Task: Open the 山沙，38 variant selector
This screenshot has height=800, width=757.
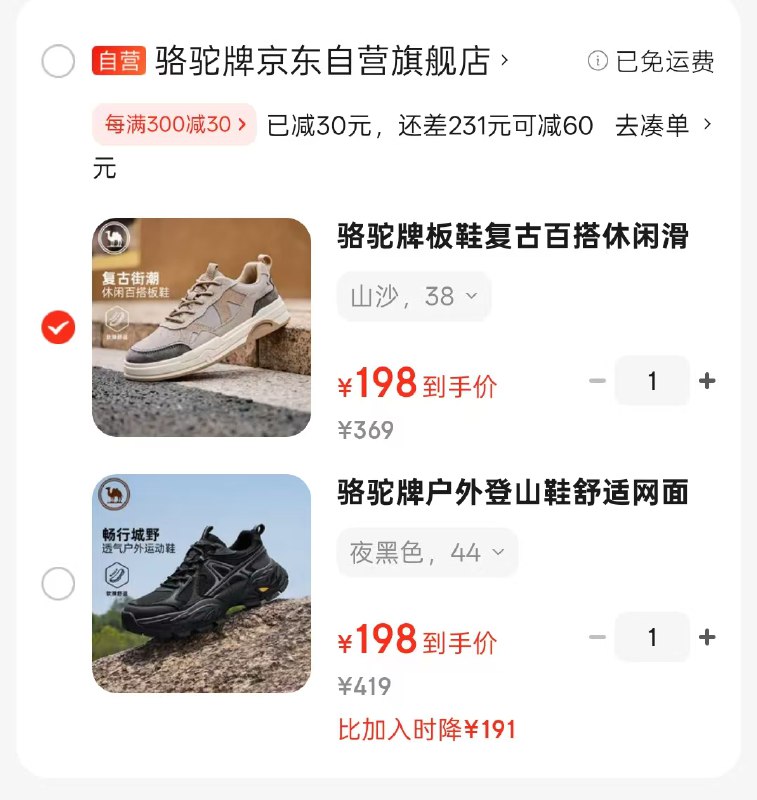Action: [408, 295]
